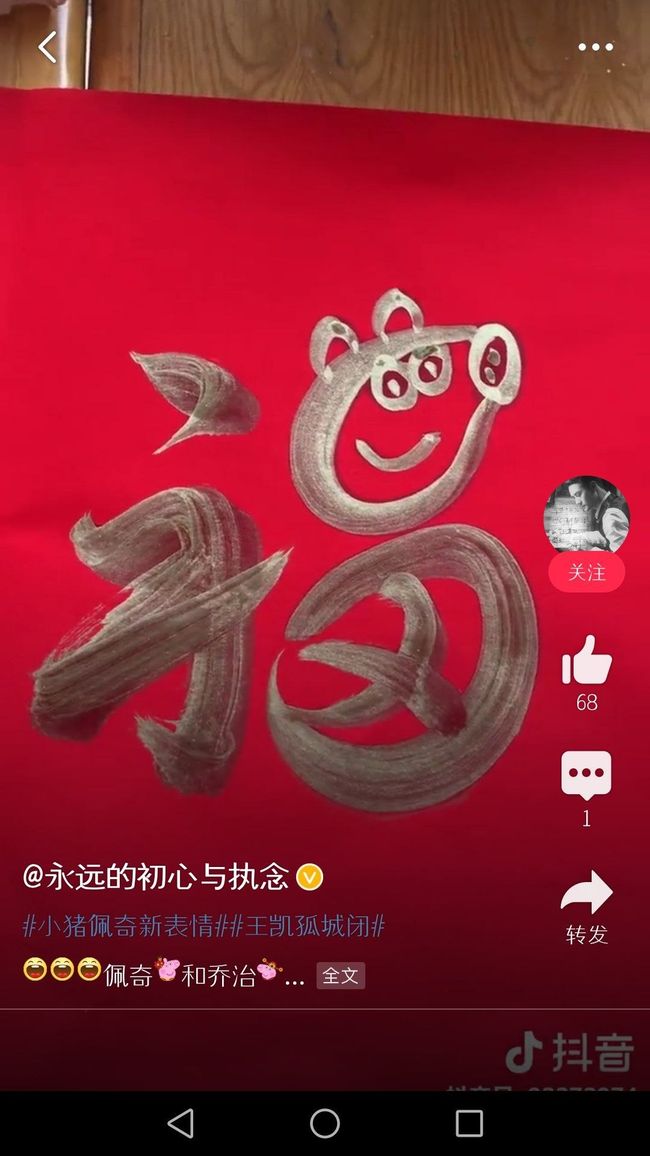Go back using the top-left arrow
Screen dimensions: 650x1156
(47, 47)
